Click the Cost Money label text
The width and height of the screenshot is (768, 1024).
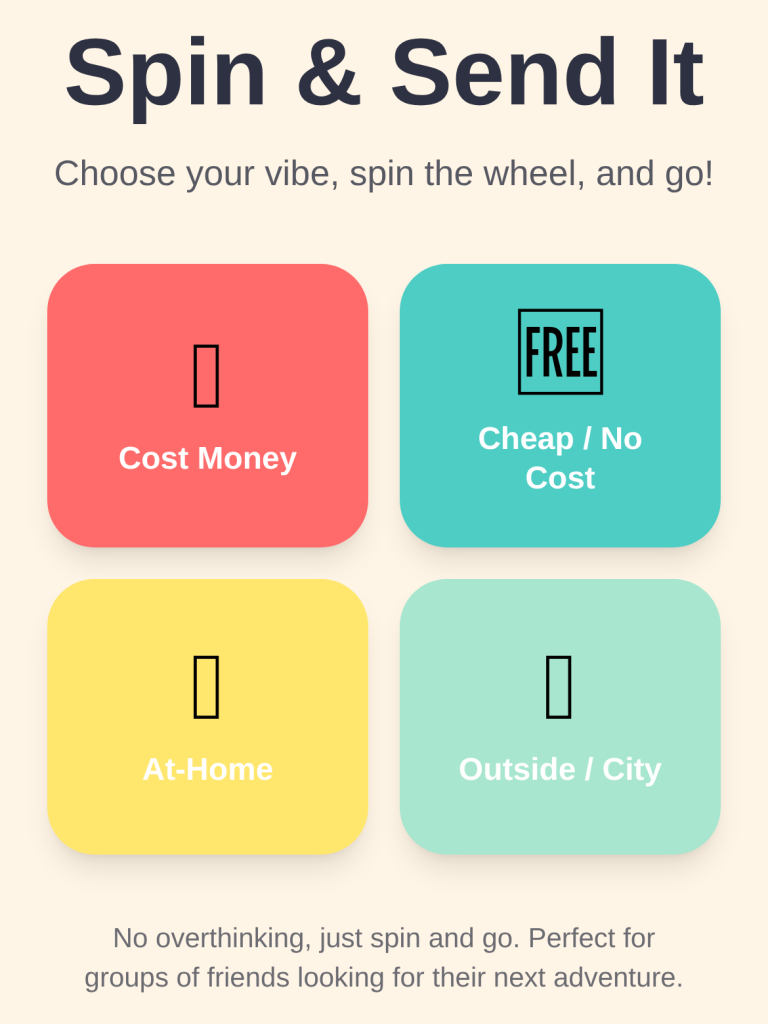point(207,459)
